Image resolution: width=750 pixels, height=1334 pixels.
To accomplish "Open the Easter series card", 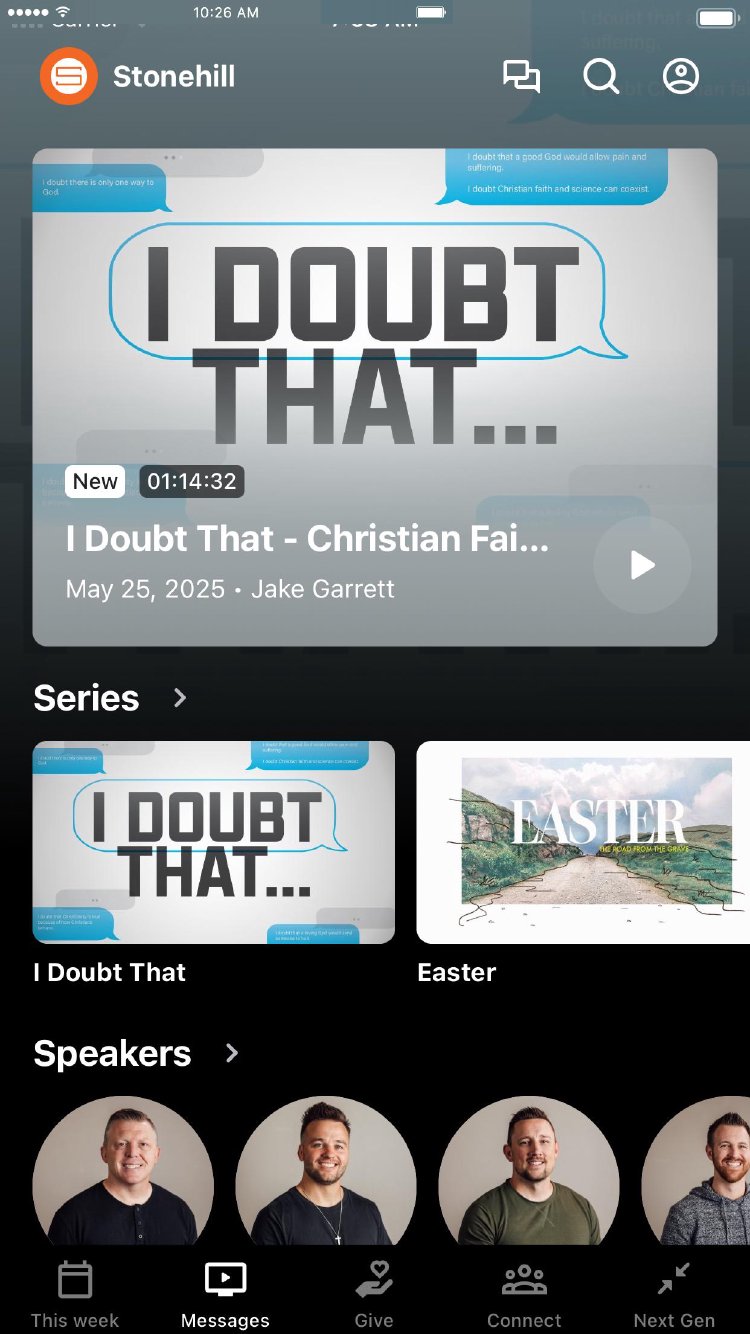I will 583,842.
